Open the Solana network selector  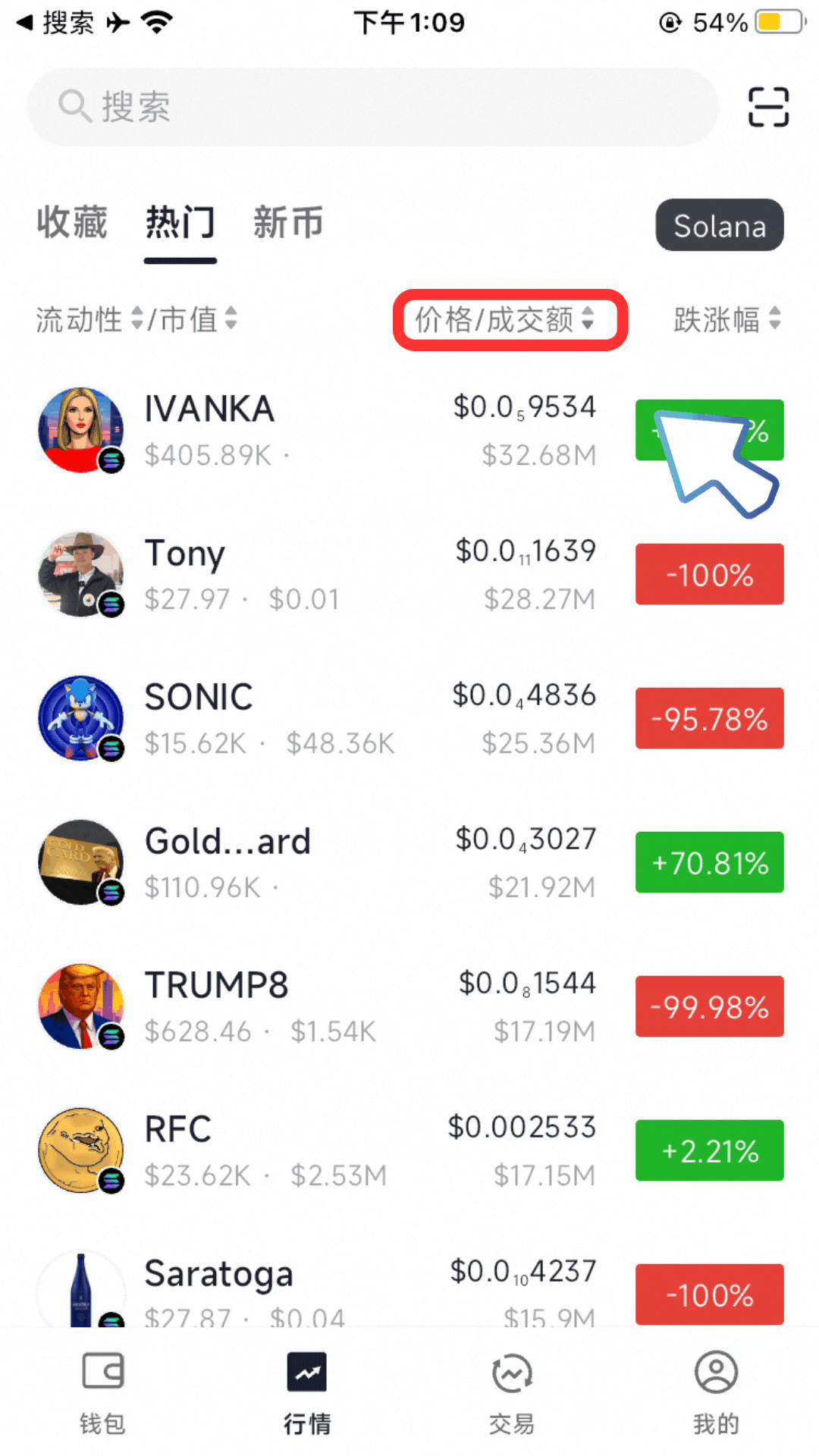coord(719,225)
